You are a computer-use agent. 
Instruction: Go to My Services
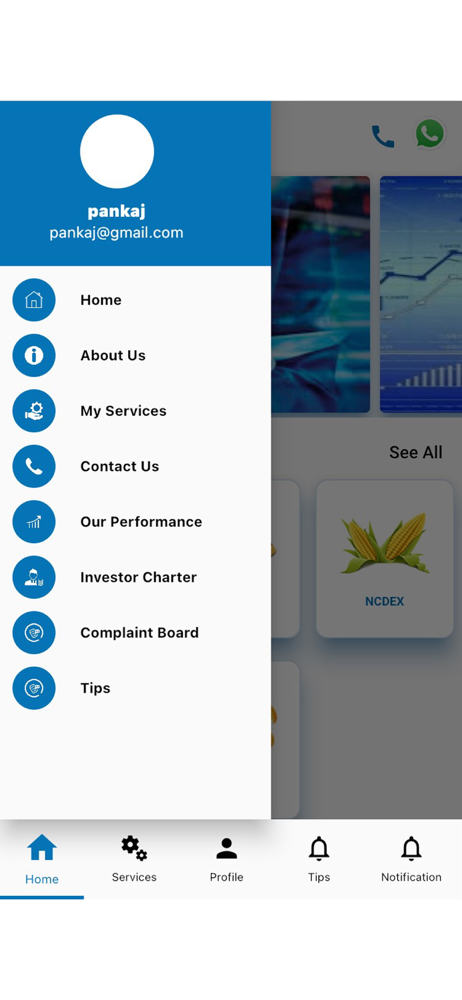[x=135, y=411]
